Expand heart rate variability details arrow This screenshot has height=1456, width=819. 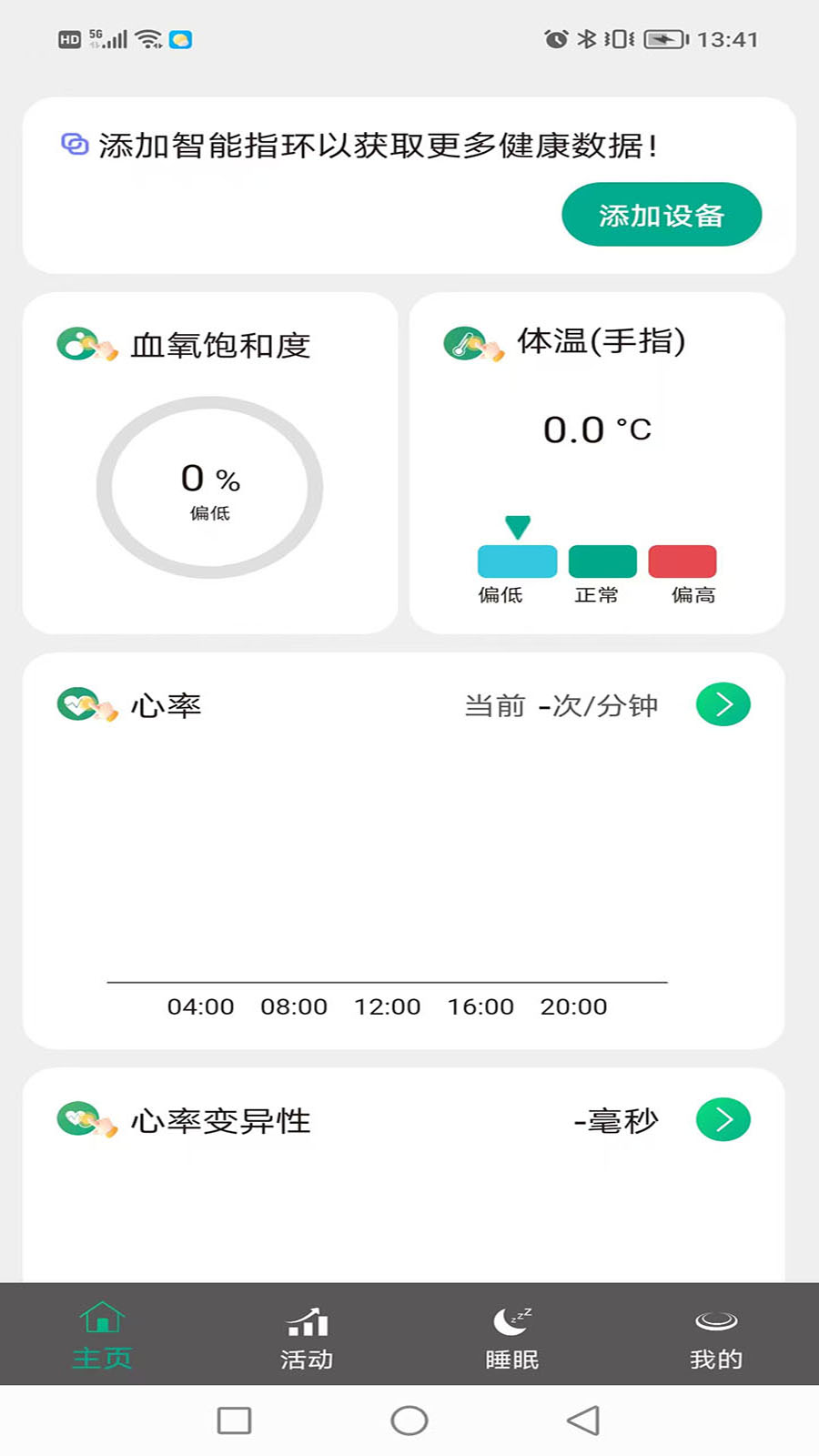point(722,1119)
